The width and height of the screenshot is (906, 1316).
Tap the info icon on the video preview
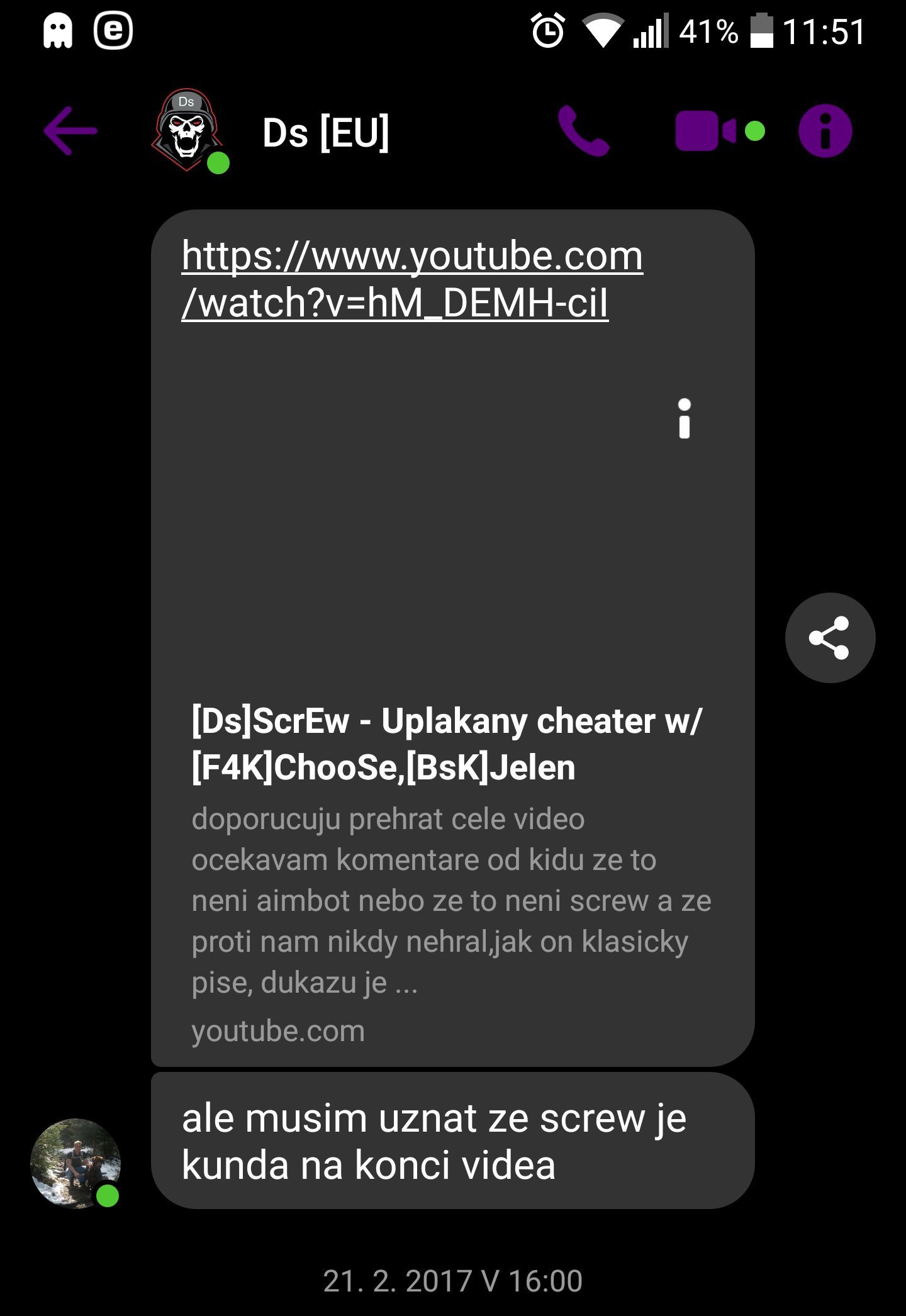[685, 418]
